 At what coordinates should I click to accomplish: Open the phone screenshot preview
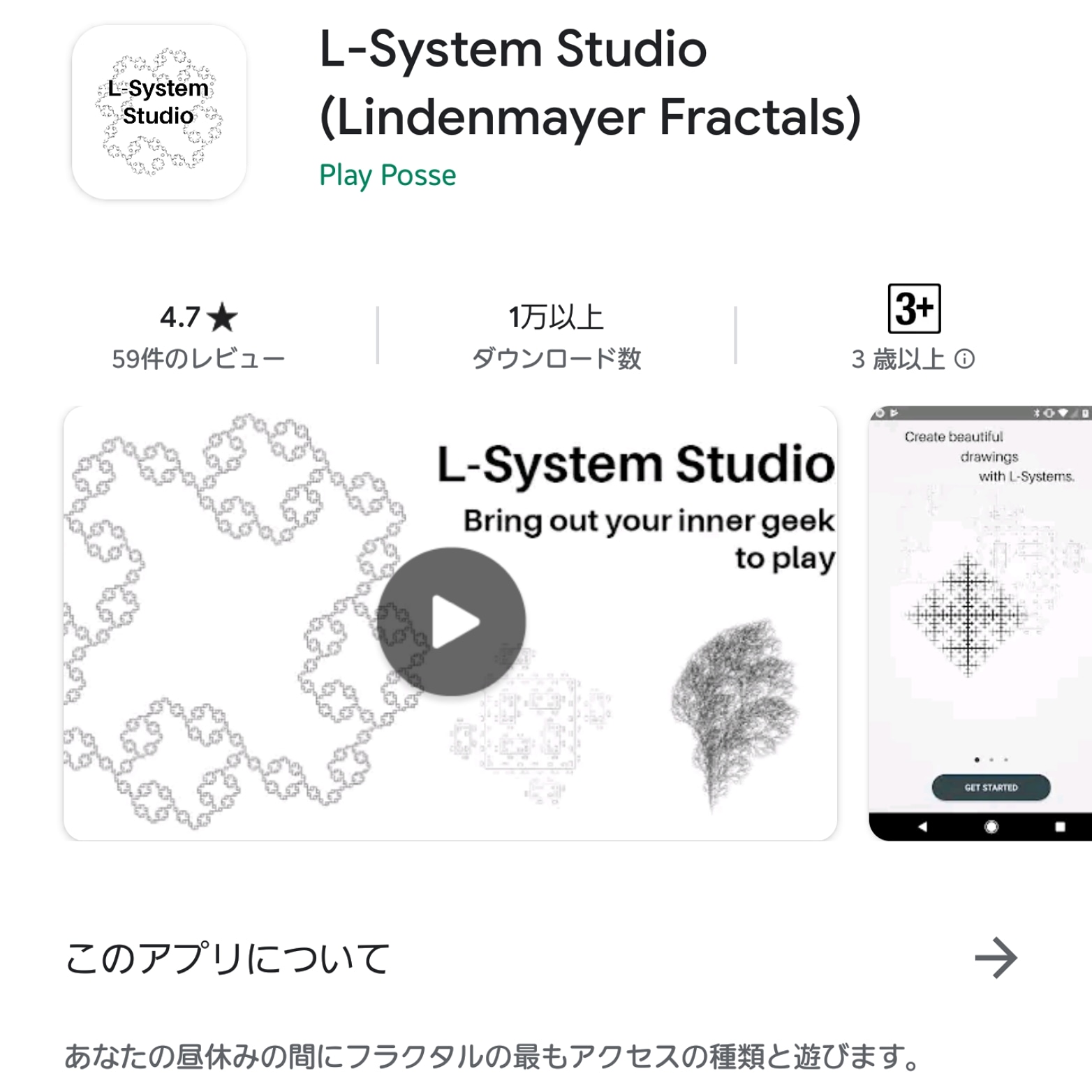coord(979,623)
